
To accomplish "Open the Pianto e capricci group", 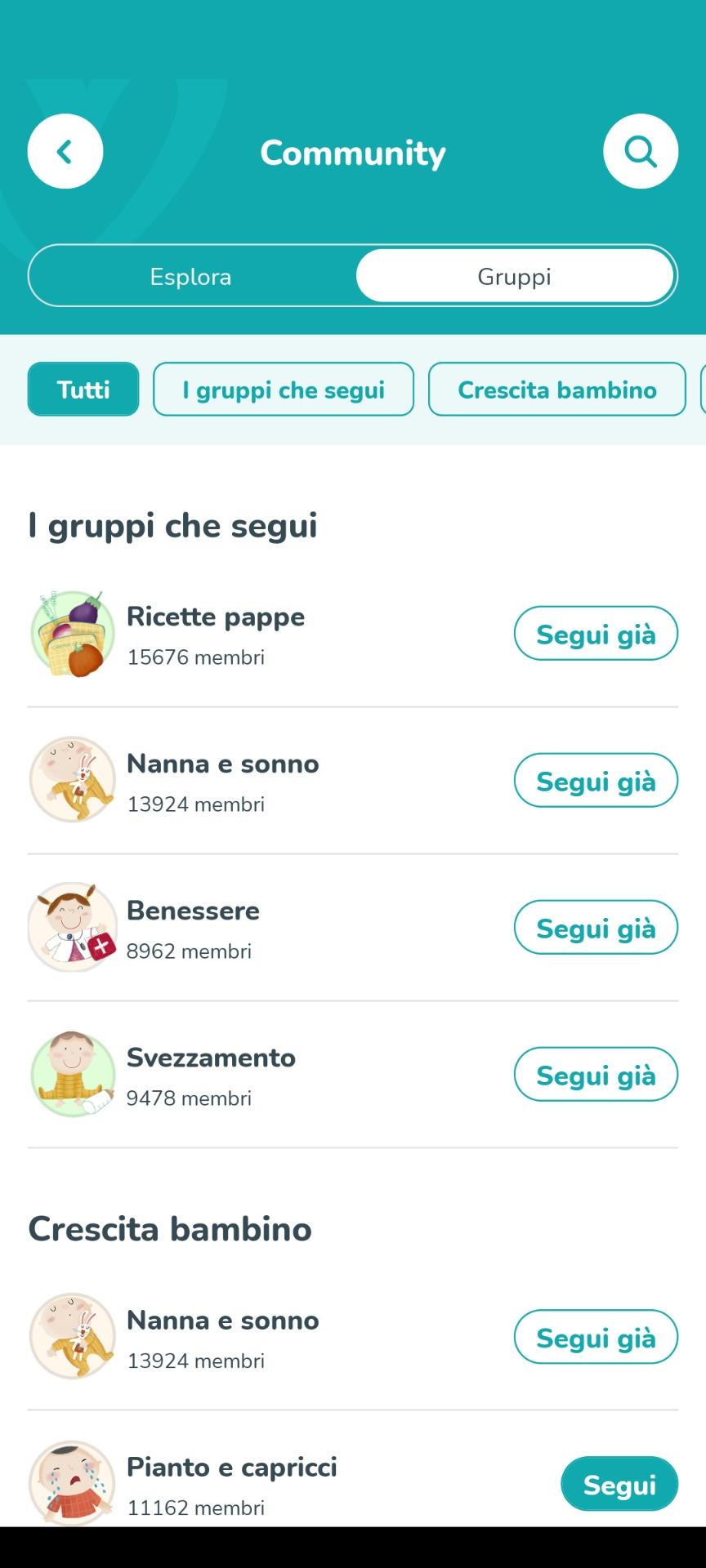I will [x=232, y=1468].
